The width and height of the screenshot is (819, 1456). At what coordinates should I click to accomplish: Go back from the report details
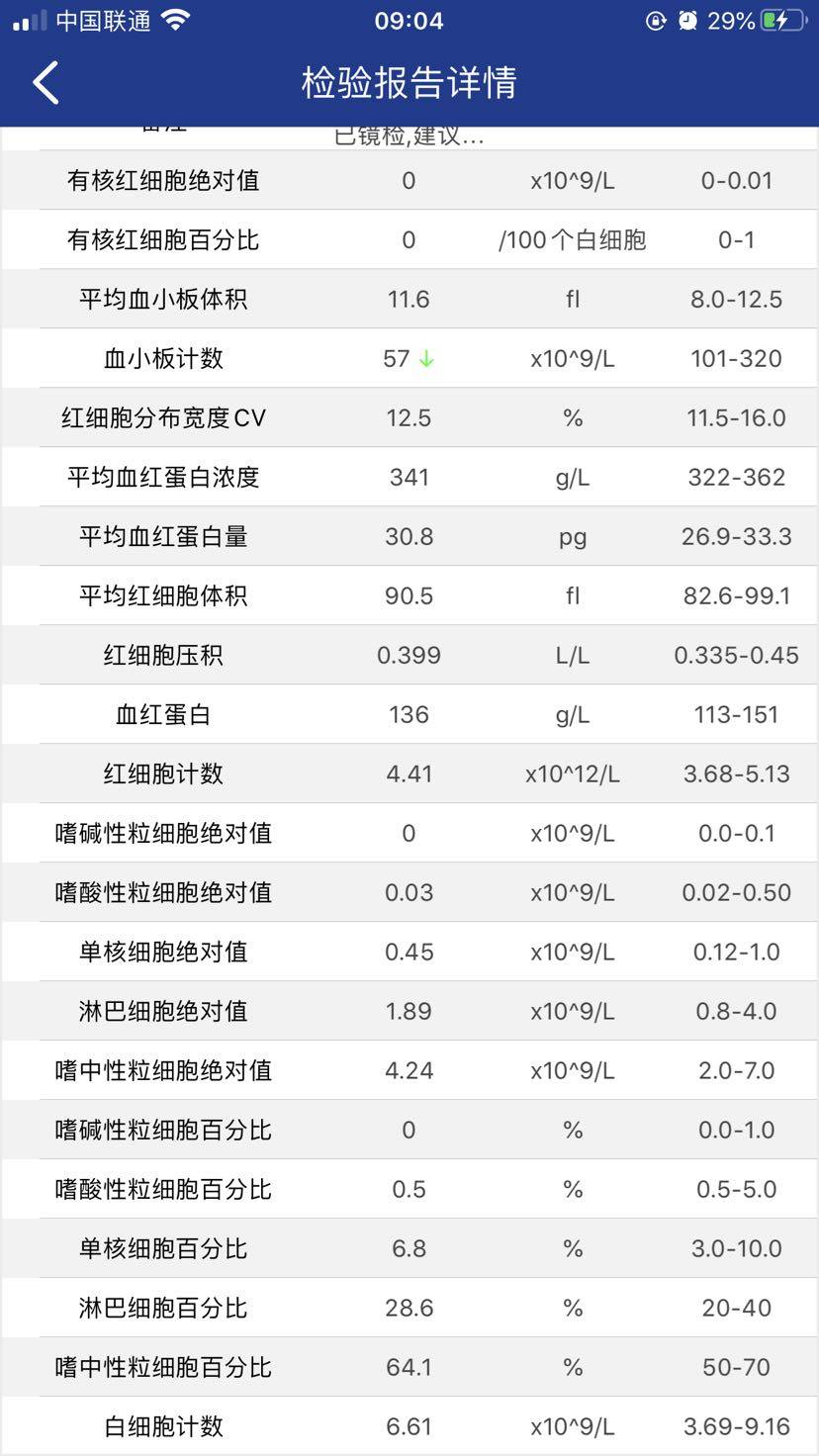(x=45, y=82)
